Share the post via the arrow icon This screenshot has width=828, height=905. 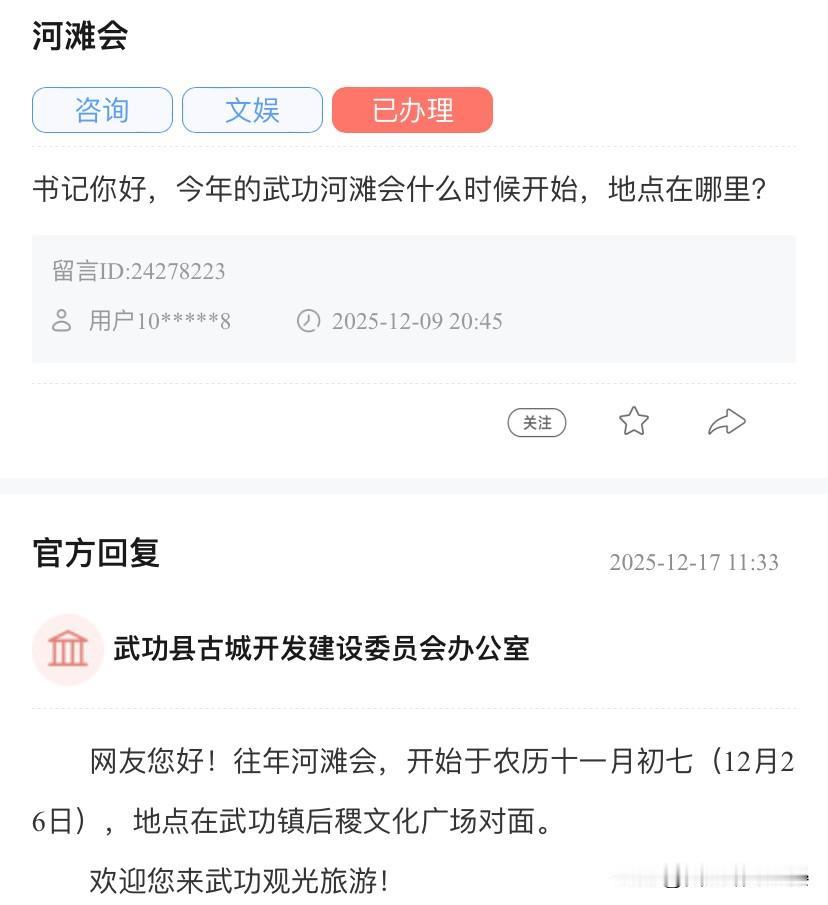(x=728, y=422)
